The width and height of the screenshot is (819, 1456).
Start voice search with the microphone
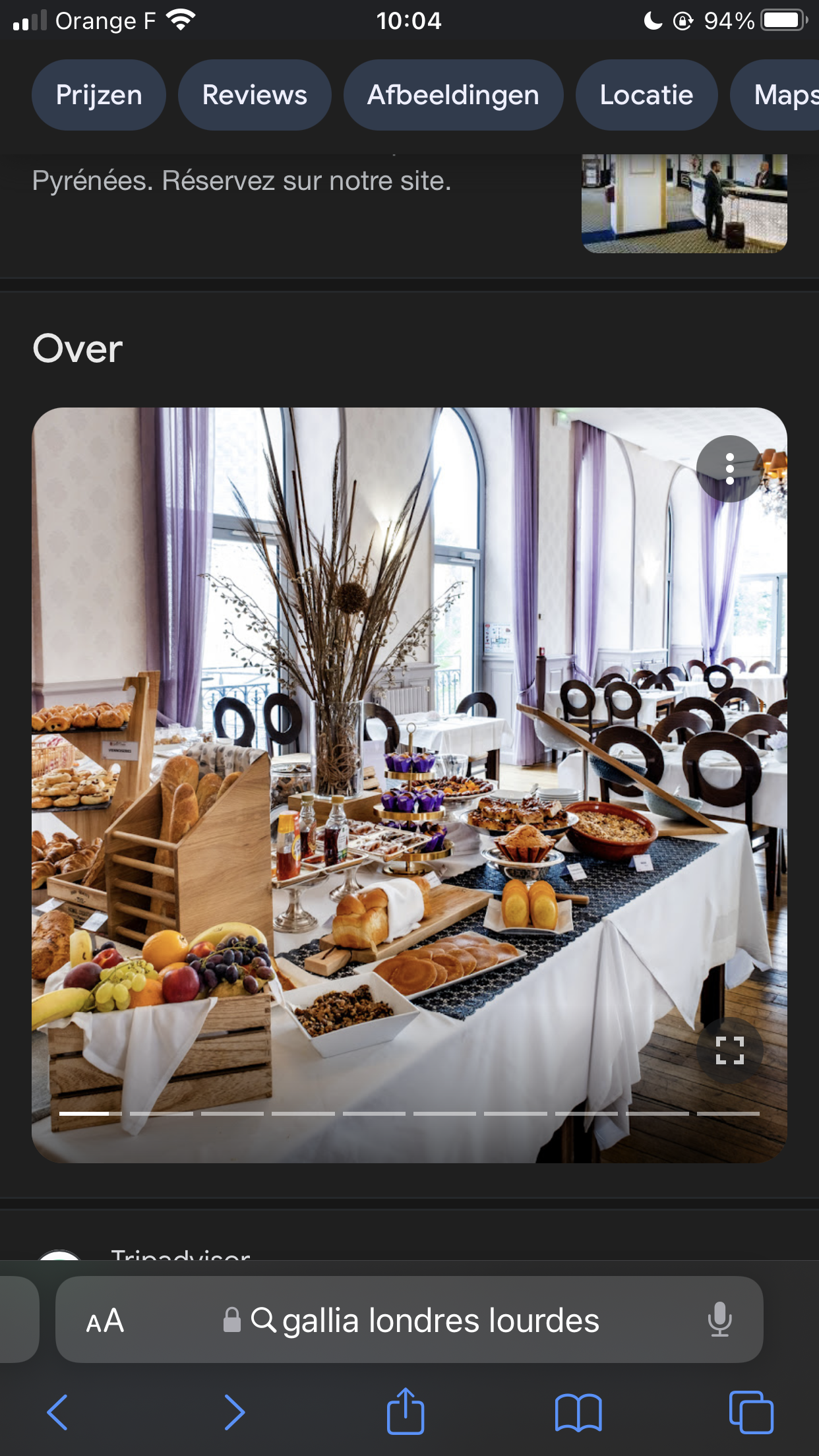pos(719,1319)
